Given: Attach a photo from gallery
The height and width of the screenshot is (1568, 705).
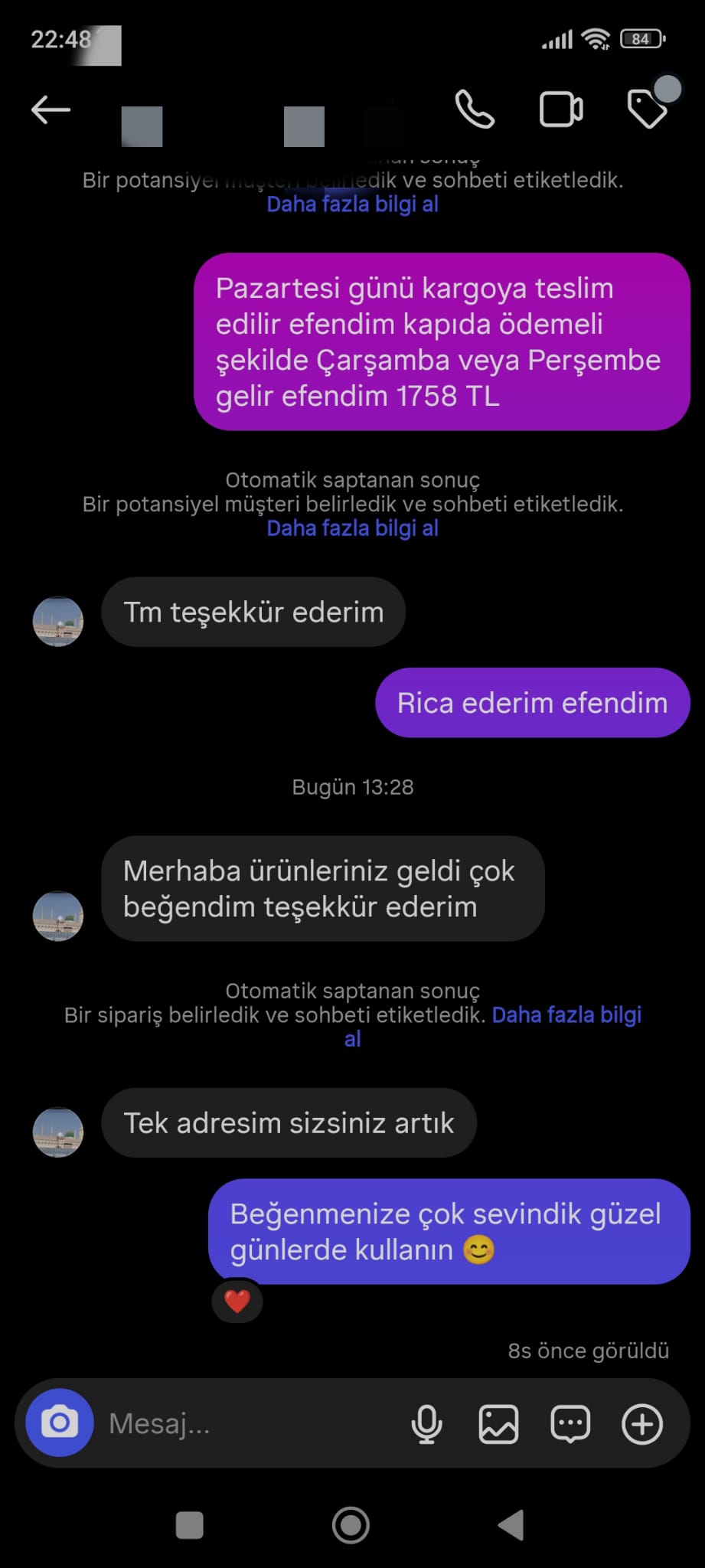Looking at the screenshot, I should click(x=498, y=1424).
